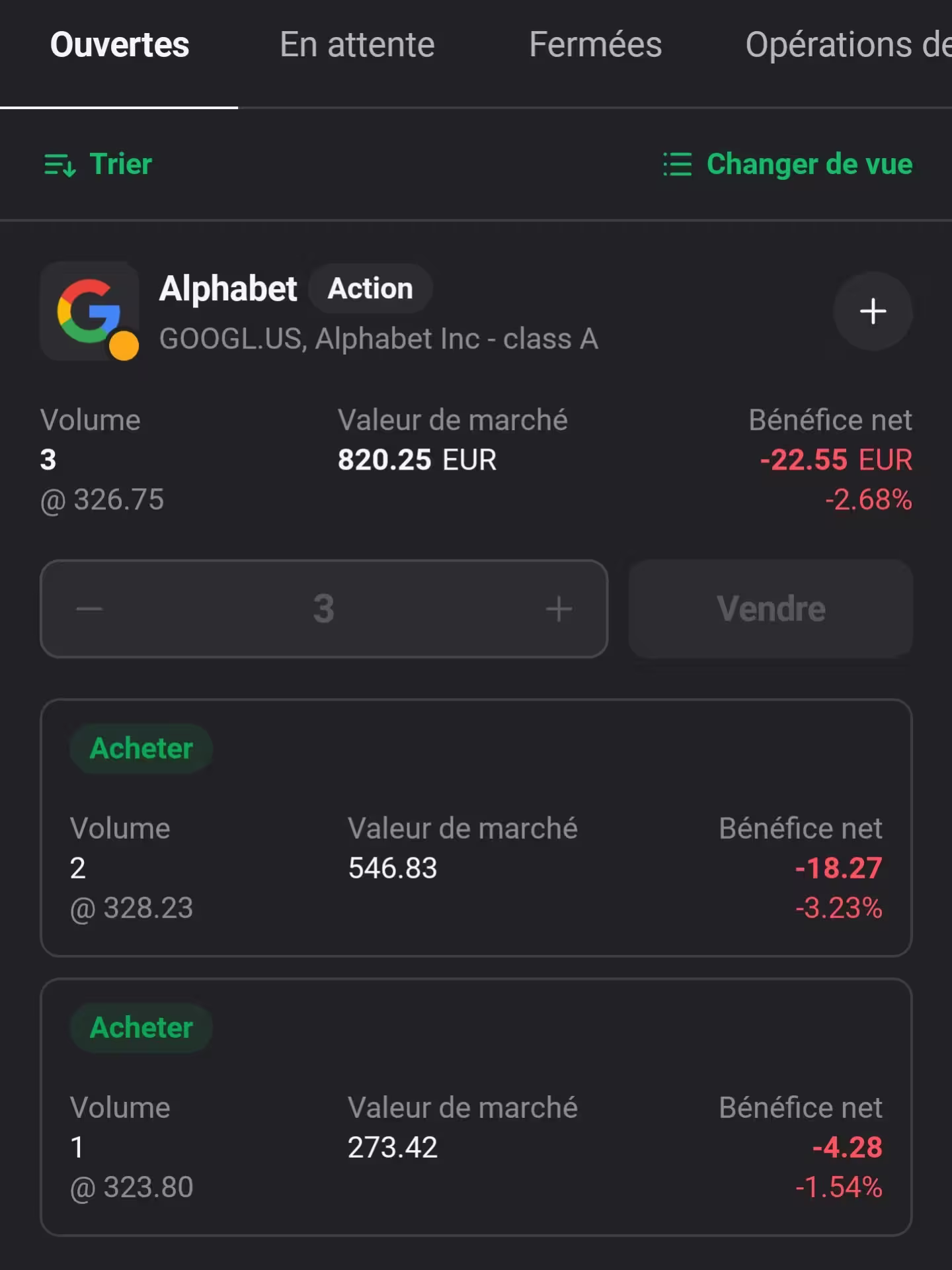Switch to the En attente tab
The width and height of the screenshot is (952, 1270).
(357, 44)
